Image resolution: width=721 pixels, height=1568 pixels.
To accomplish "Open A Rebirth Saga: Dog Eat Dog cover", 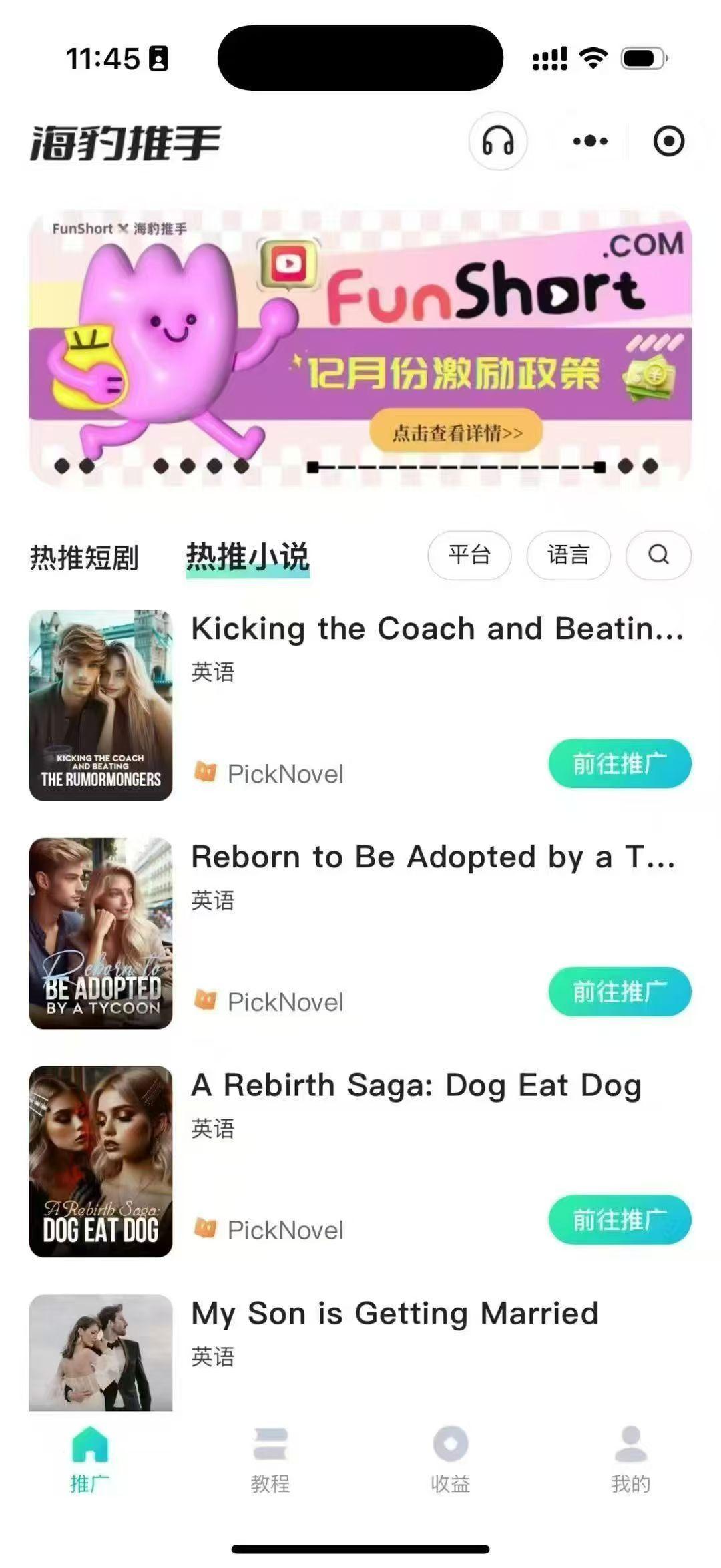I will point(101,1161).
